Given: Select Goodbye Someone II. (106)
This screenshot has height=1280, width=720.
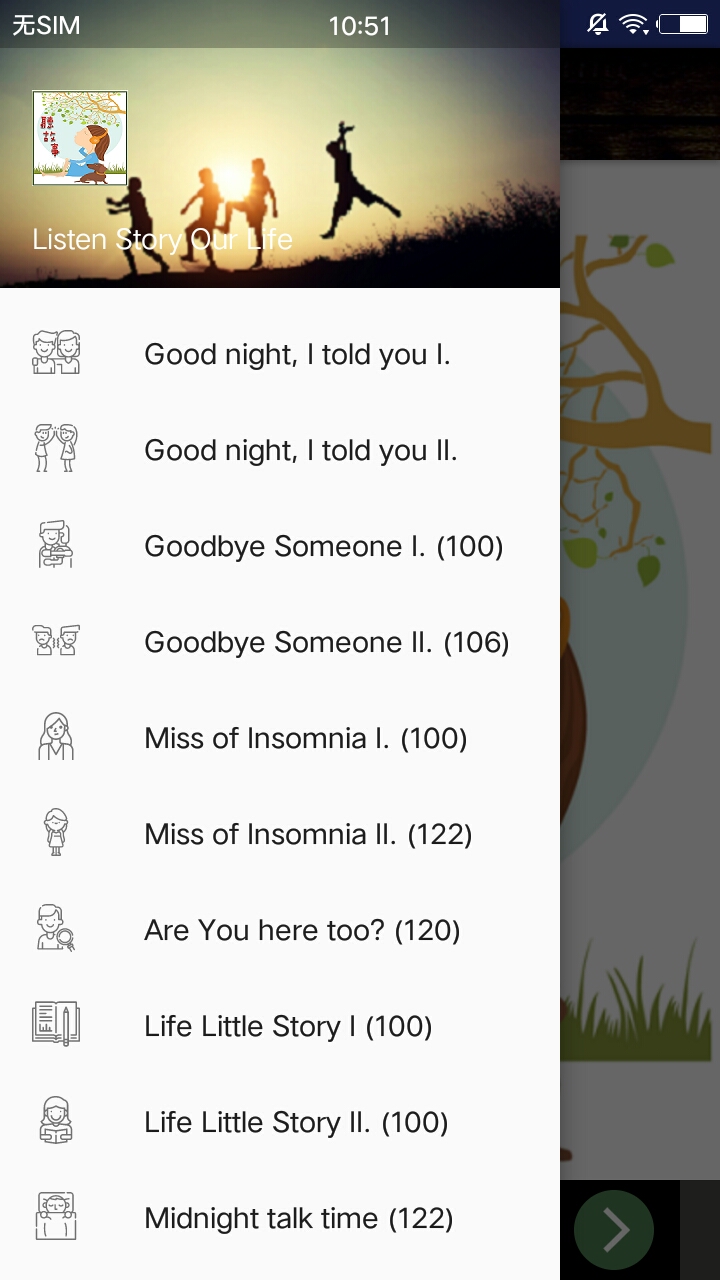Looking at the screenshot, I should point(326,642).
